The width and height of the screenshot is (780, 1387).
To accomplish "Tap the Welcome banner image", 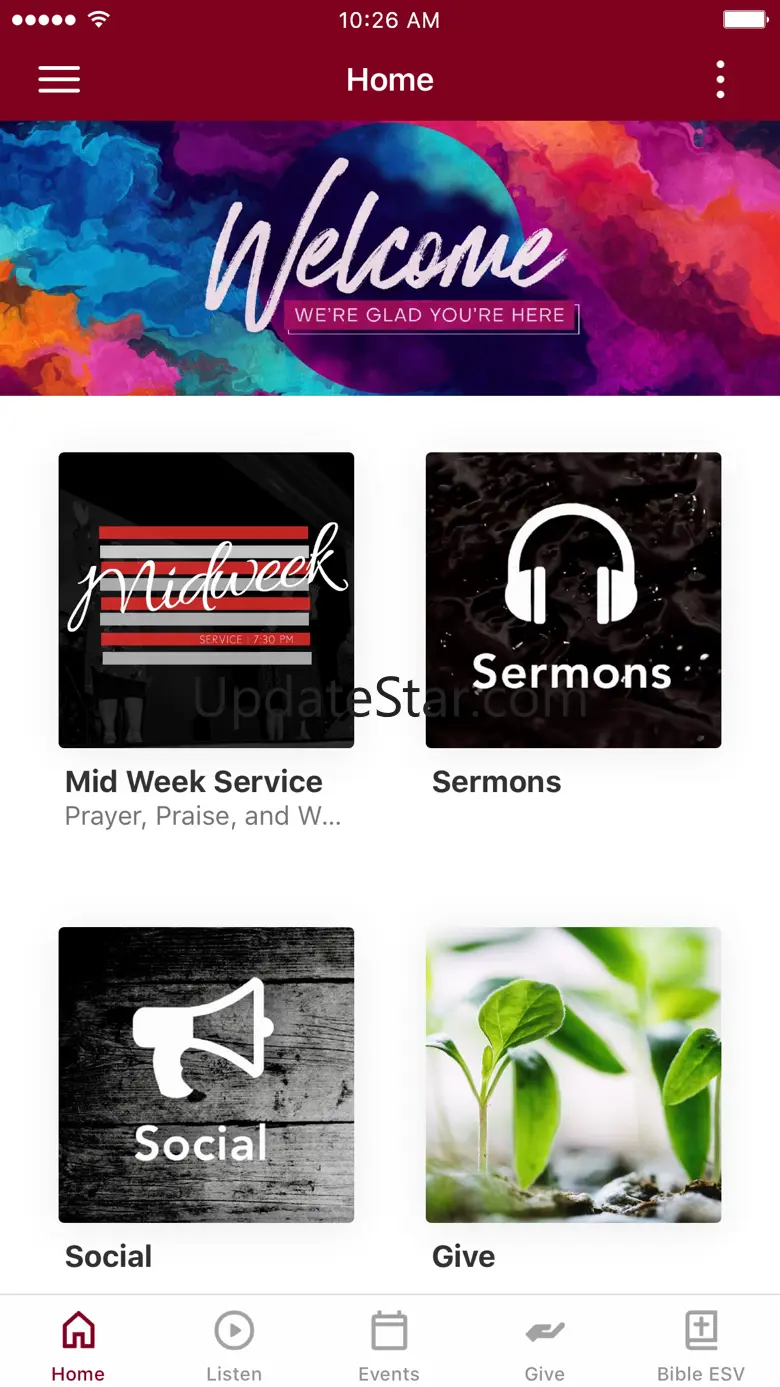I will point(390,258).
